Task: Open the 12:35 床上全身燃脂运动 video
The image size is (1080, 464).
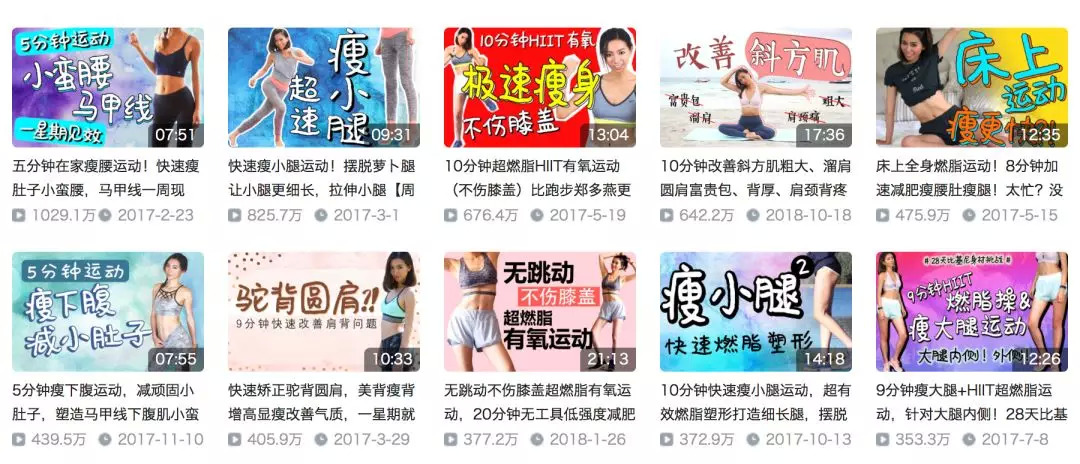Action: point(972,87)
